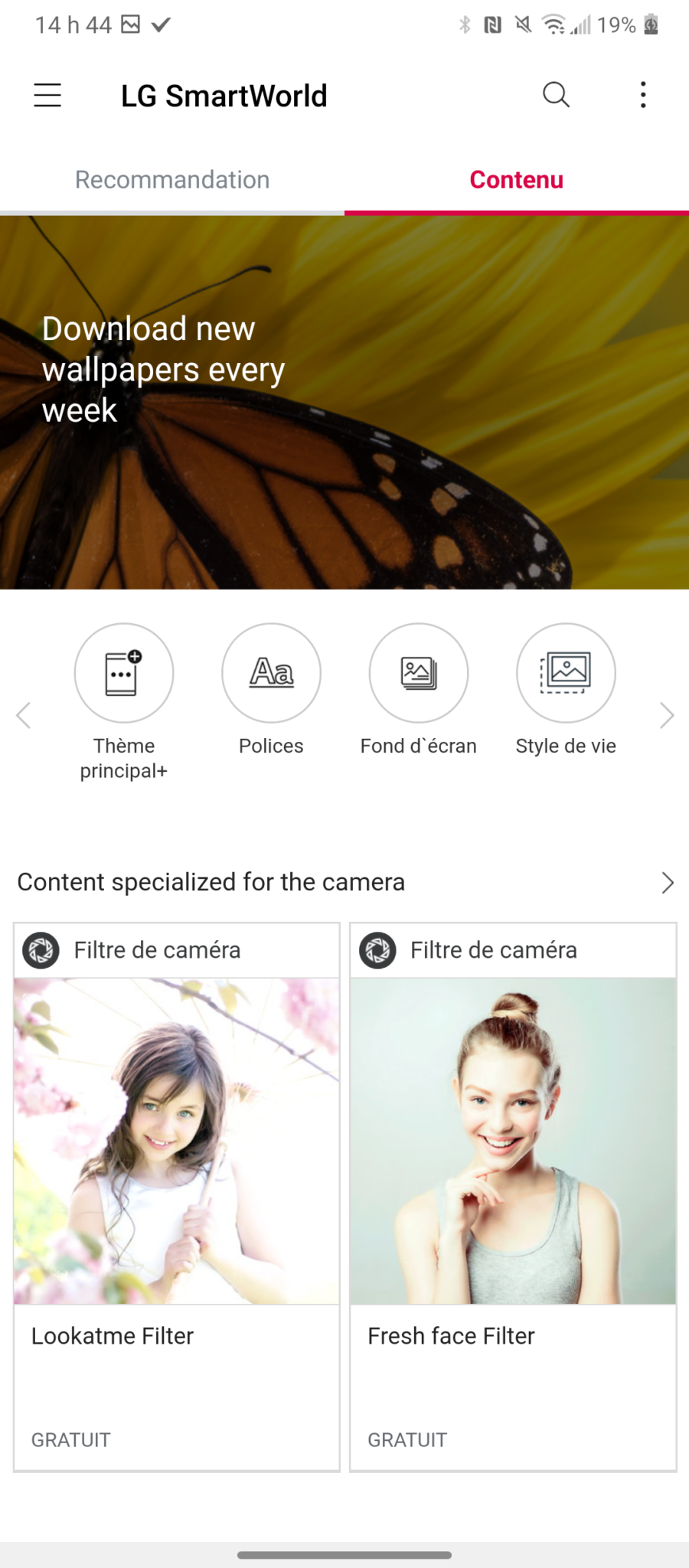
Task: Open the three-dot overflow menu
Action: coord(643,95)
